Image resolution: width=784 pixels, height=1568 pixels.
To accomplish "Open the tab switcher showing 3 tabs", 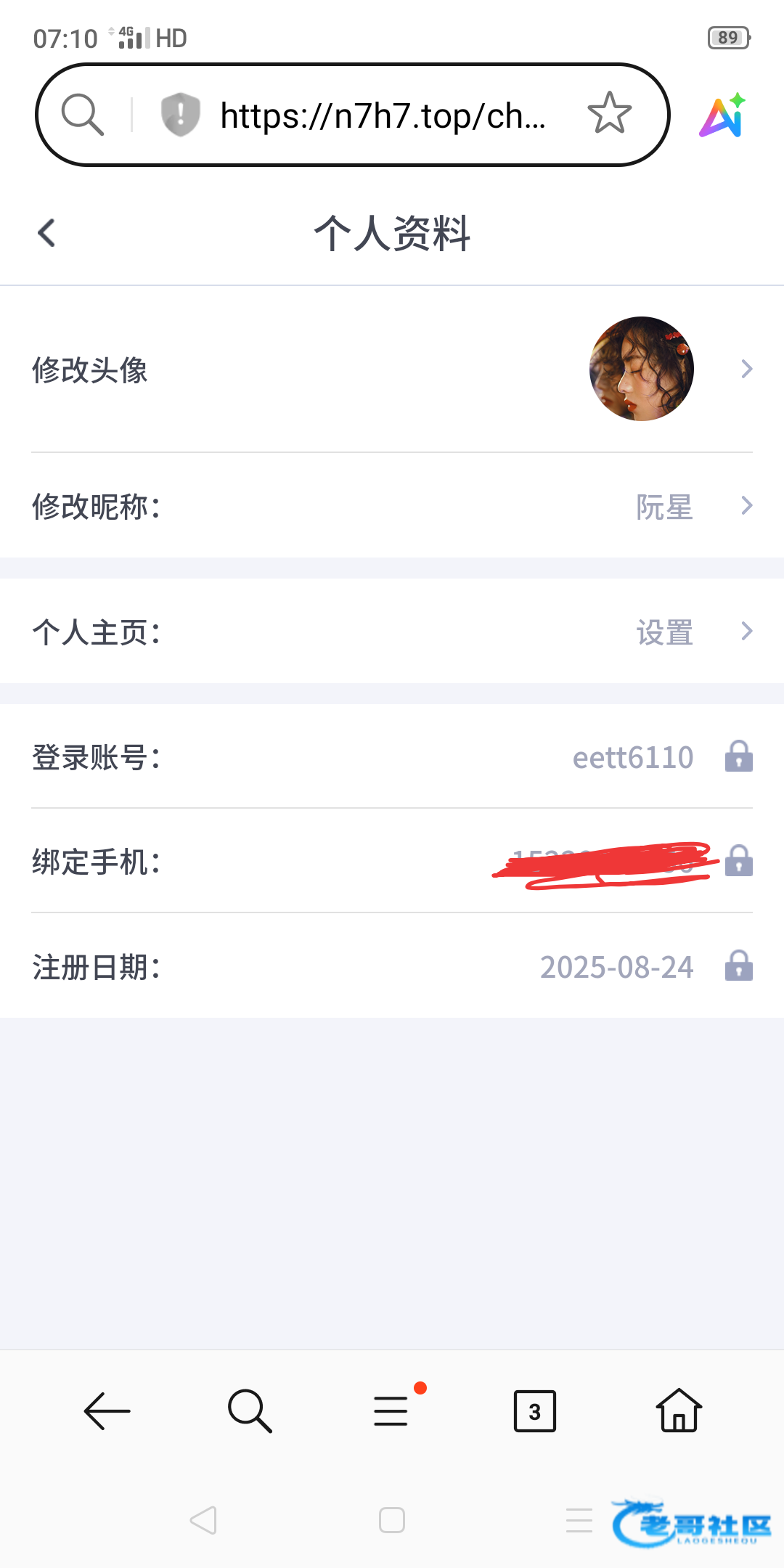I will (534, 1411).
